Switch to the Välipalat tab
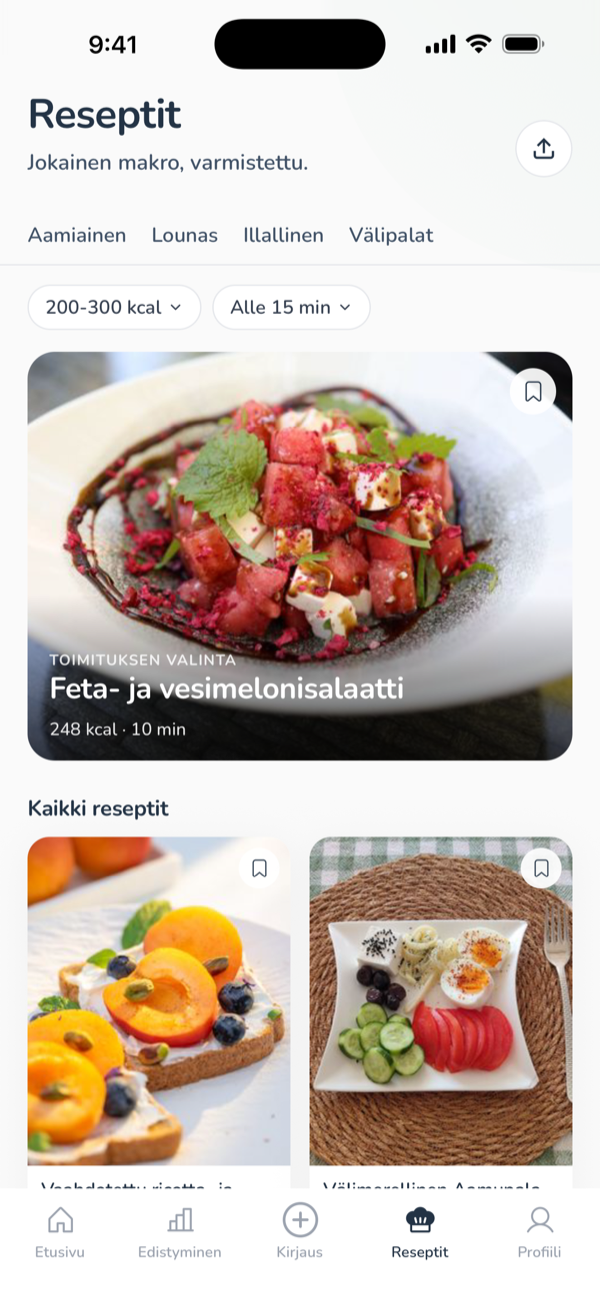Viewport: 600px width, 1303px height. coord(391,235)
